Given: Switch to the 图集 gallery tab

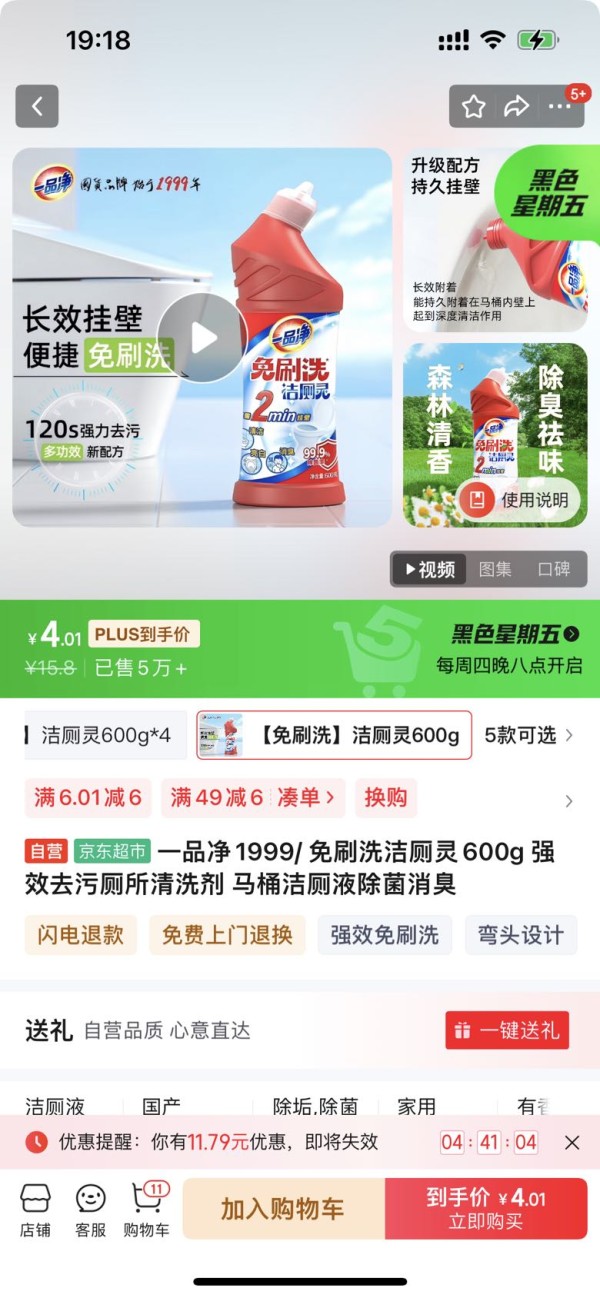Looking at the screenshot, I should tap(495, 569).
